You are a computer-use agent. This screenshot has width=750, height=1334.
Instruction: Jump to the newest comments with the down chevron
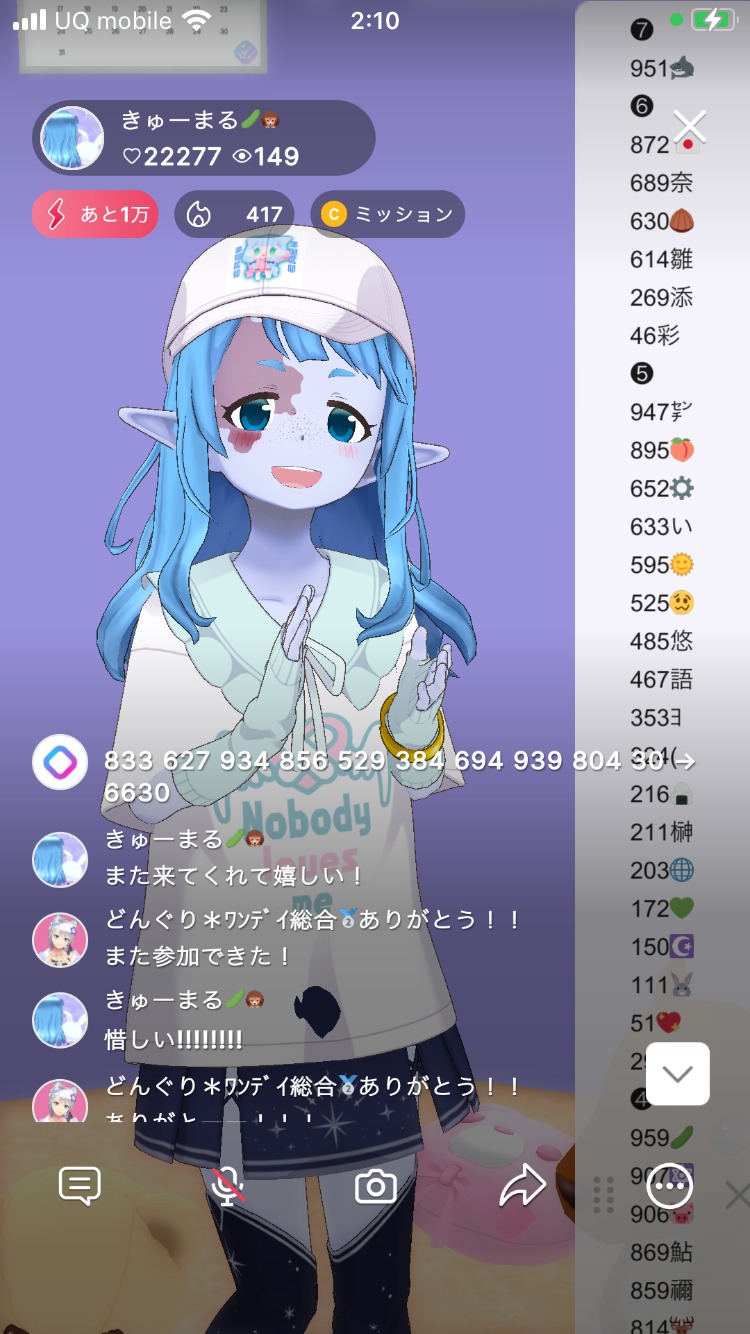coord(677,1074)
